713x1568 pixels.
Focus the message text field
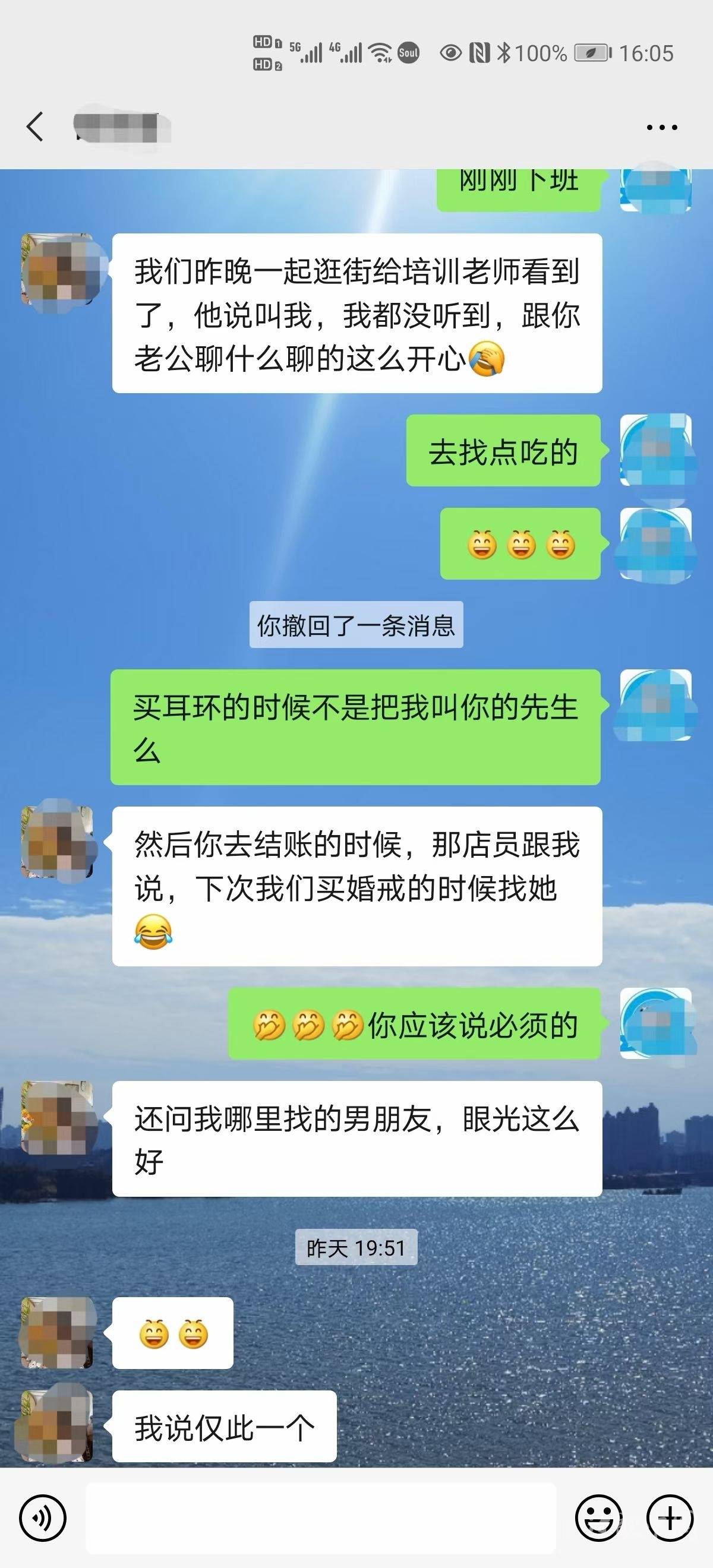coord(320,1518)
